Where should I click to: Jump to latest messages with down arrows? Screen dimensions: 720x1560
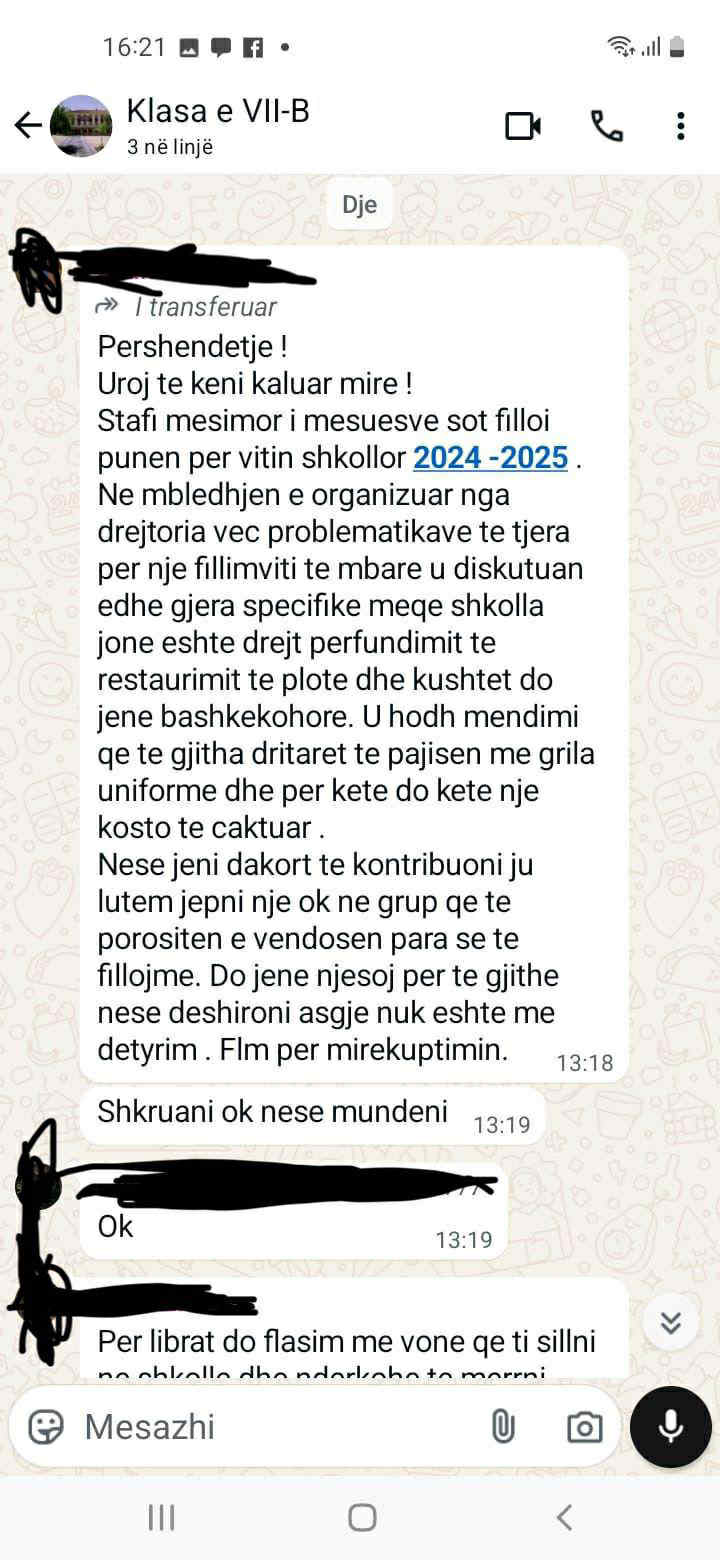coord(670,1322)
